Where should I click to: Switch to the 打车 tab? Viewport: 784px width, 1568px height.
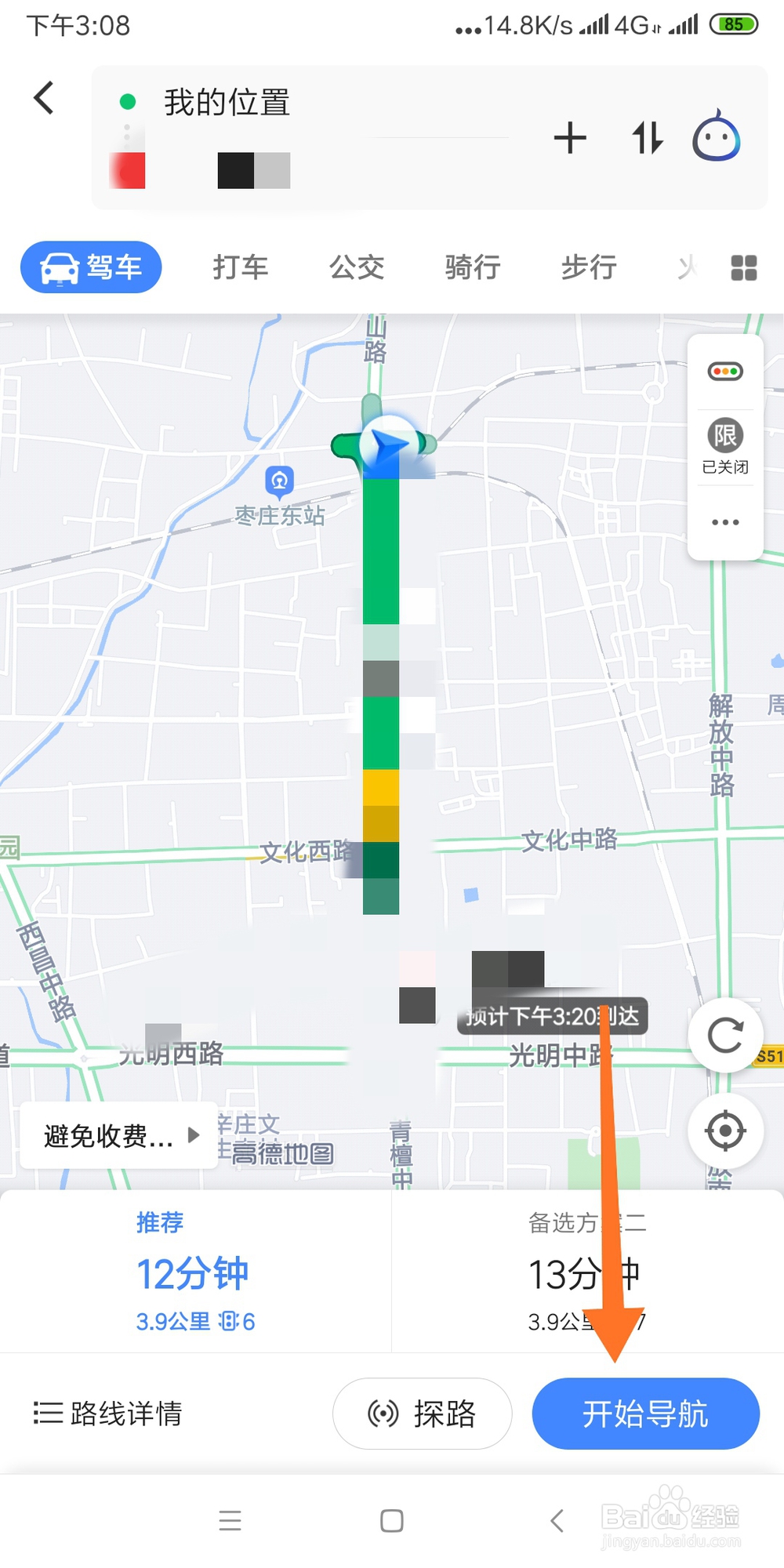pos(241,267)
